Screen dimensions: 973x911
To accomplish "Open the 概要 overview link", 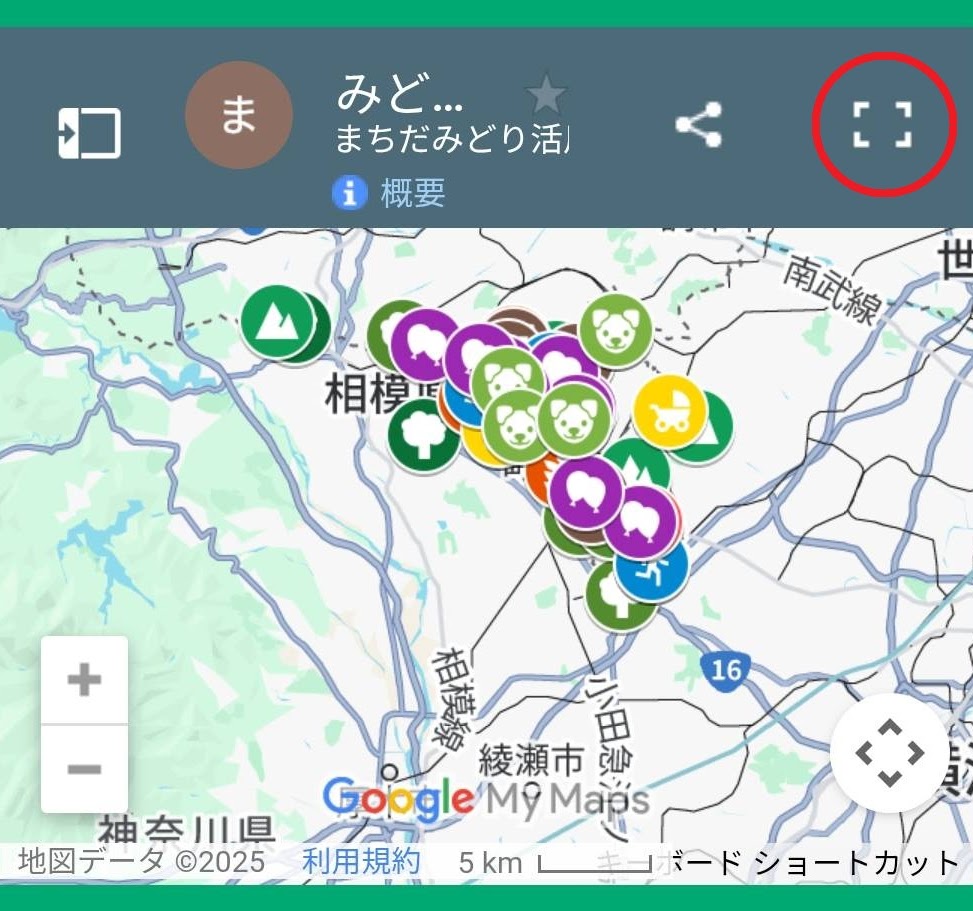I will [x=412, y=192].
